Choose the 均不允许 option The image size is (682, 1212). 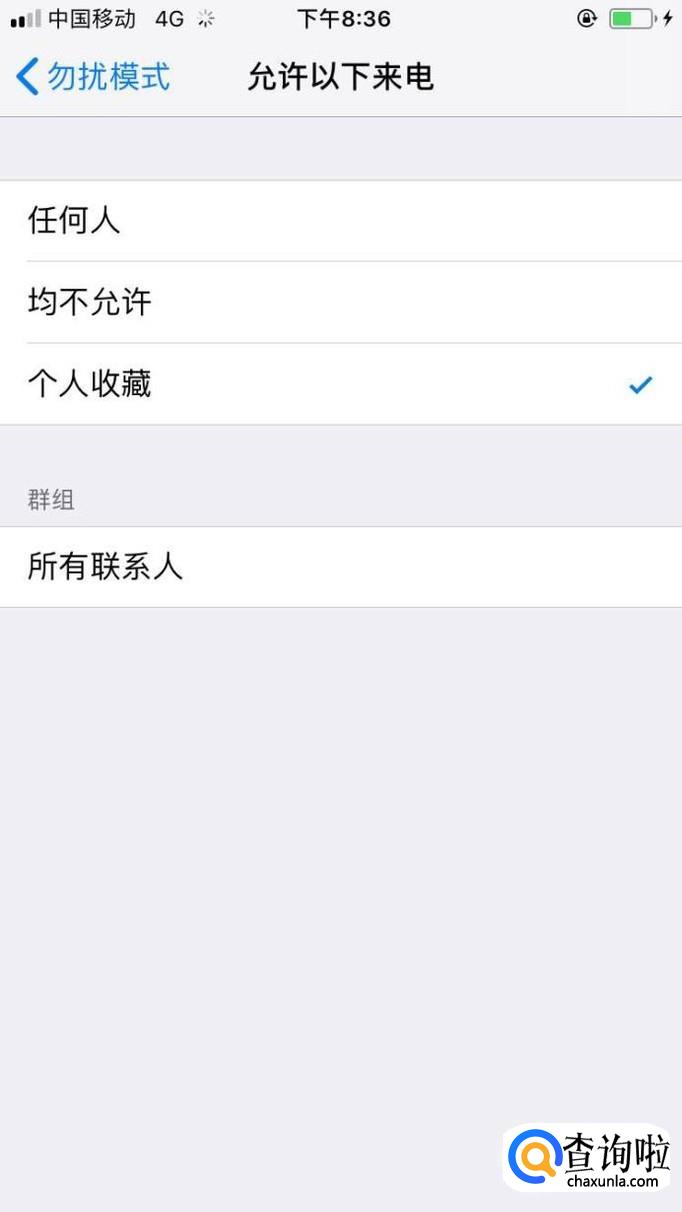341,303
